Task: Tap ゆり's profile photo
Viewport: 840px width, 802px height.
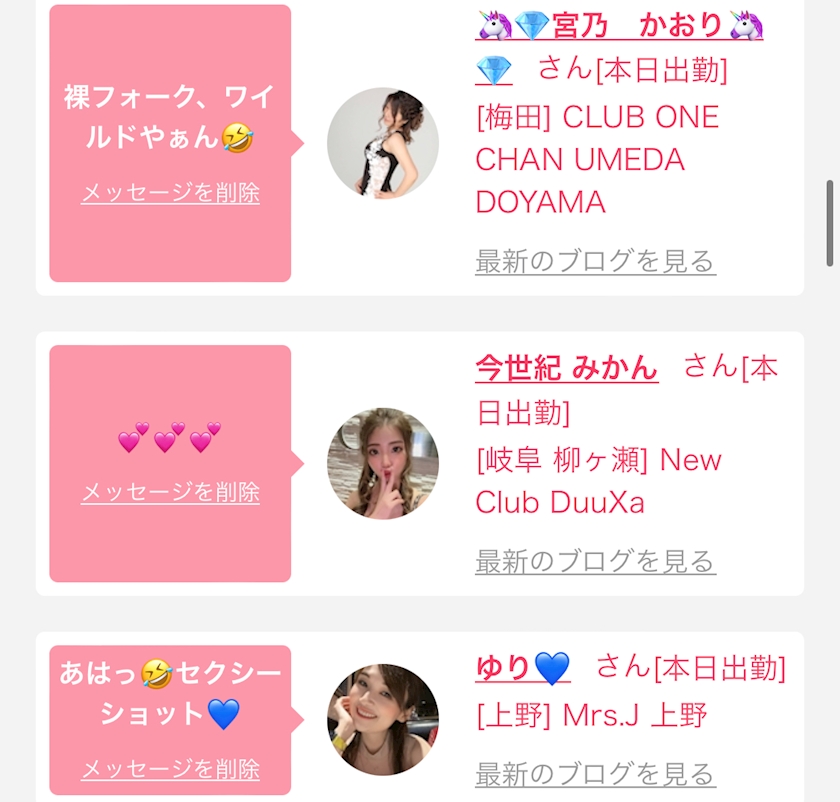Action: click(383, 720)
